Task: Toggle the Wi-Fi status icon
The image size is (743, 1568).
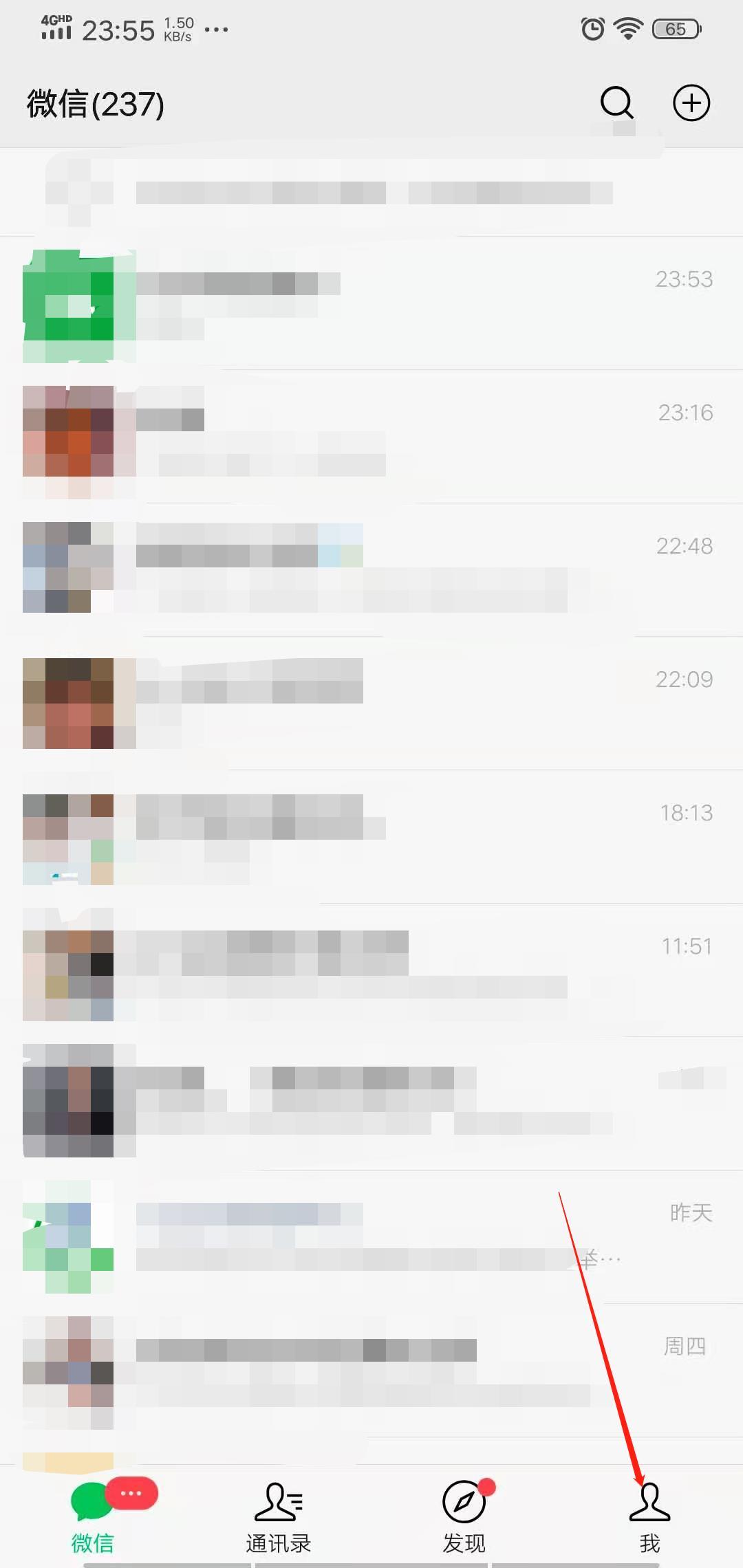Action: coord(627,29)
